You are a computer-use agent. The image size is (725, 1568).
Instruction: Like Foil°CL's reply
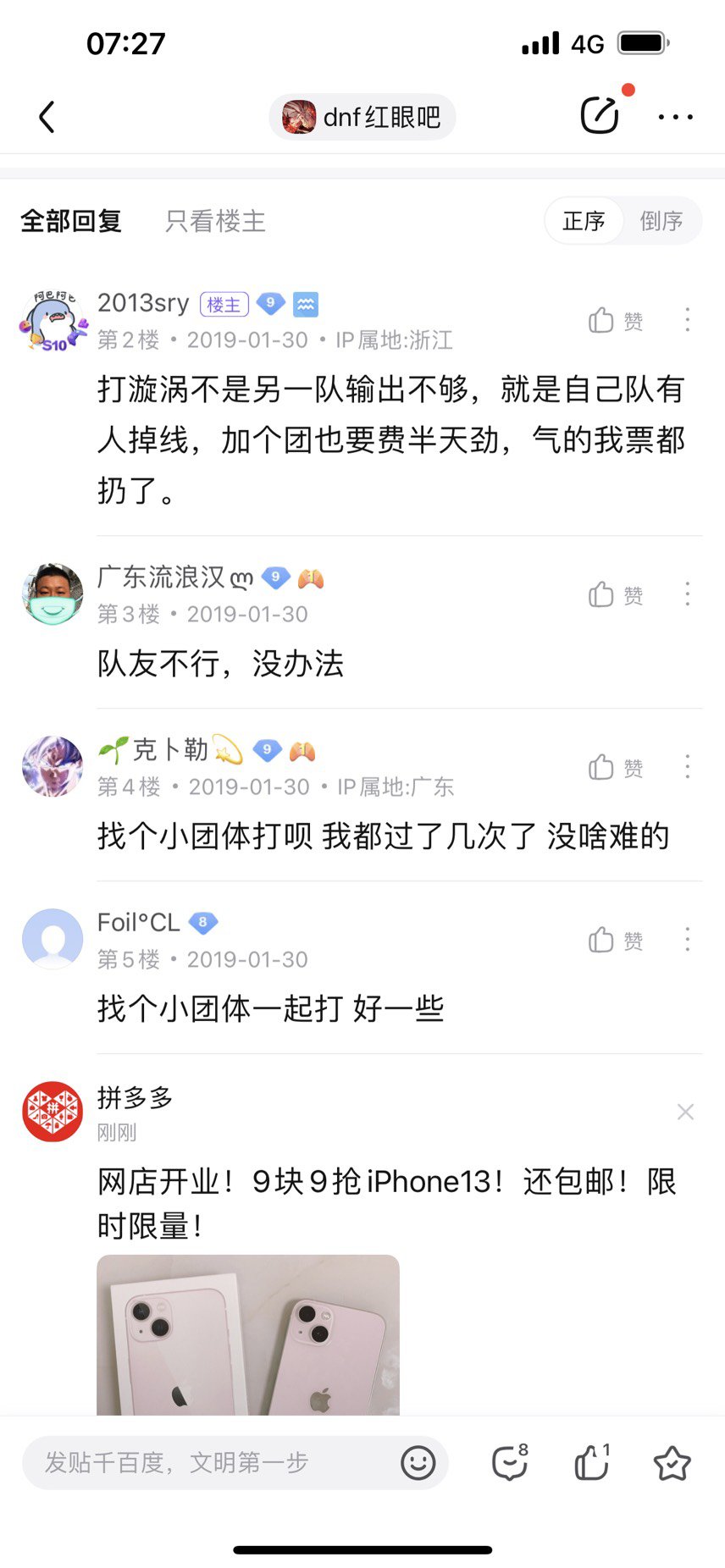pyautogui.click(x=616, y=940)
